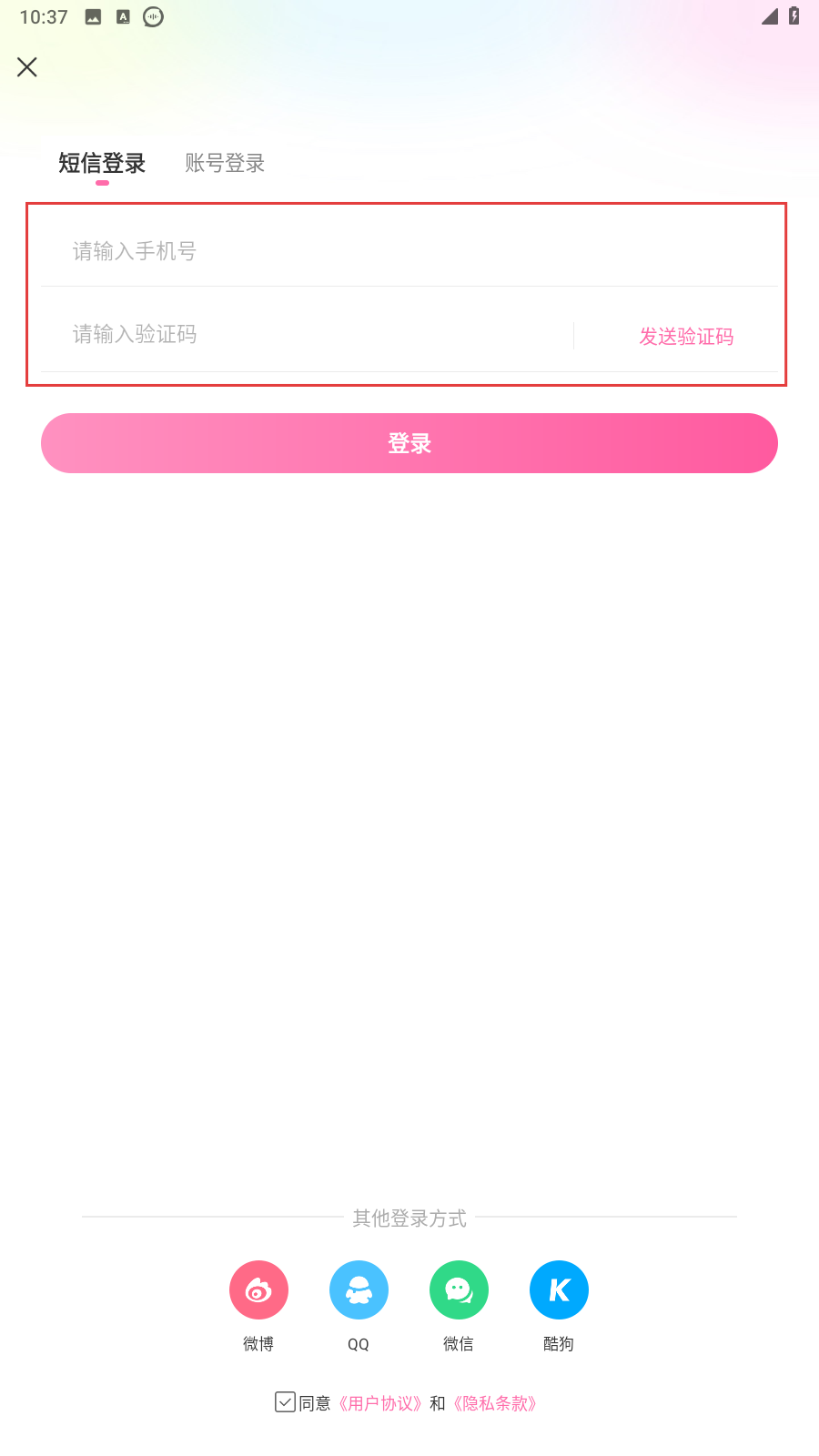The image size is (819, 1456).
Task: Focus the phone number input field
Action: [x=400, y=251]
